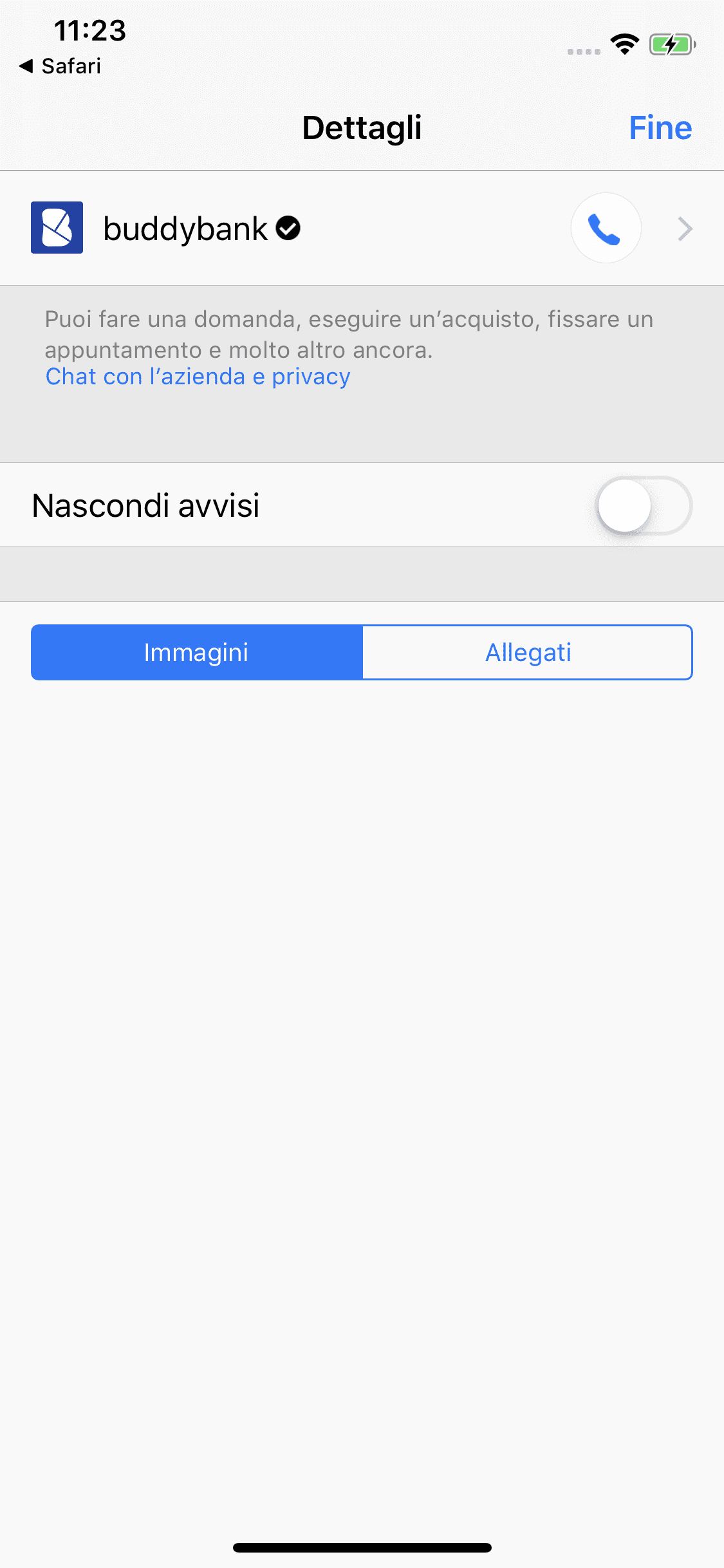This screenshot has width=724, height=1568.
Task: Open buddybank contact info chevron
Action: pos(685,229)
